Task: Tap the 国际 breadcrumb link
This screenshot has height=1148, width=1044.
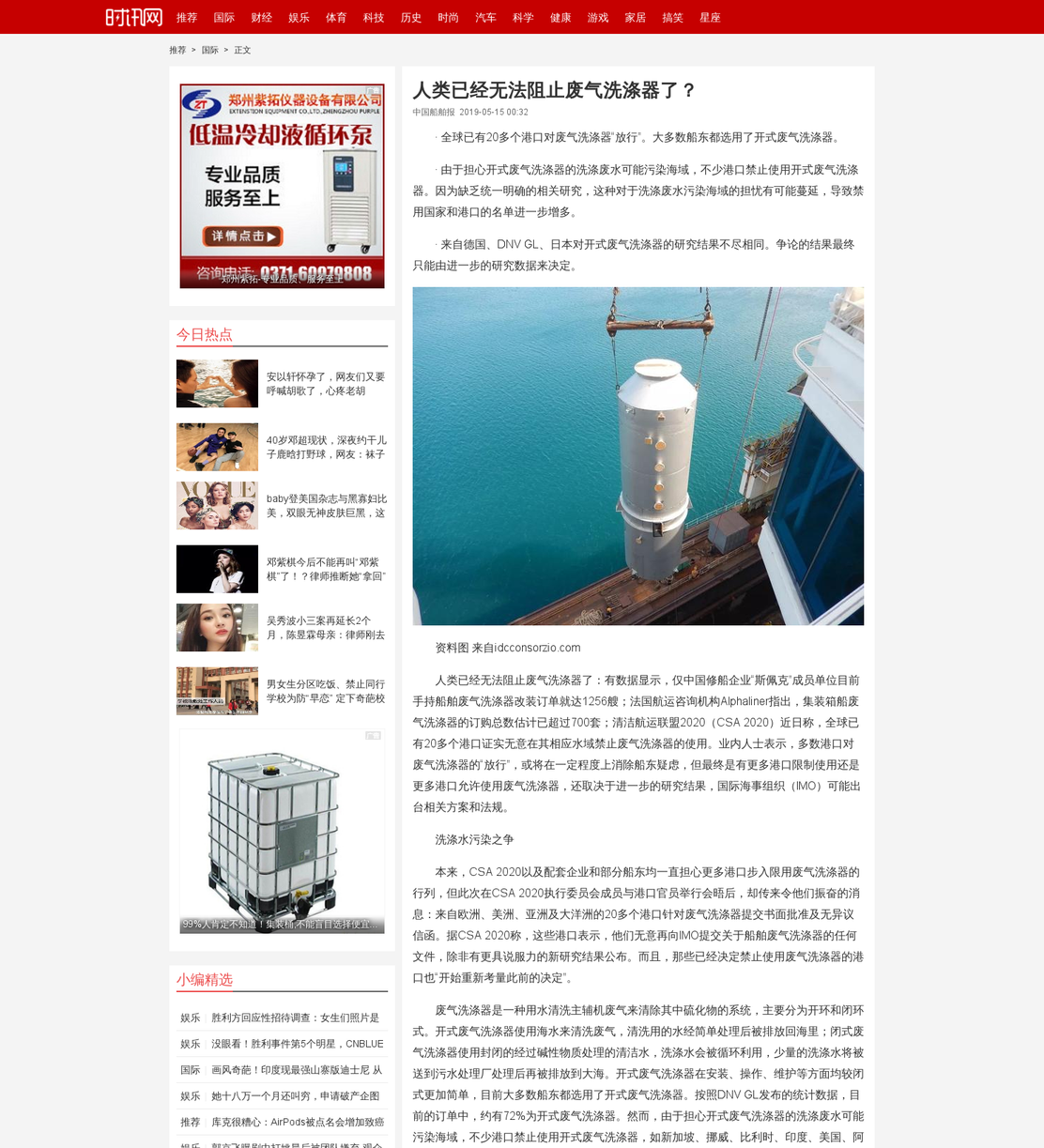Action: (x=210, y=50)
